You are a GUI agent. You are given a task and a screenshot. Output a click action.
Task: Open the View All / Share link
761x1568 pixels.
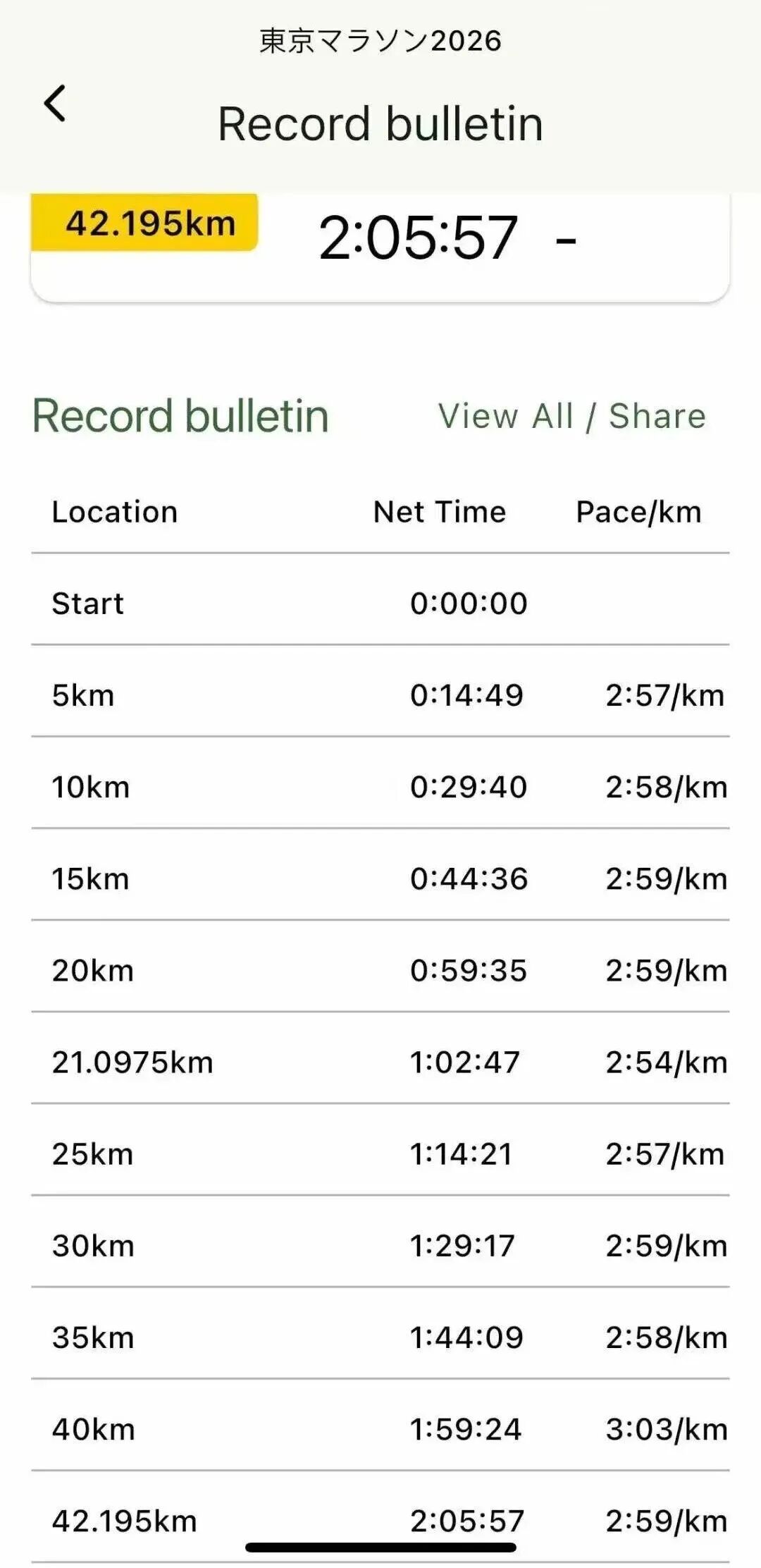coord(571,416)
